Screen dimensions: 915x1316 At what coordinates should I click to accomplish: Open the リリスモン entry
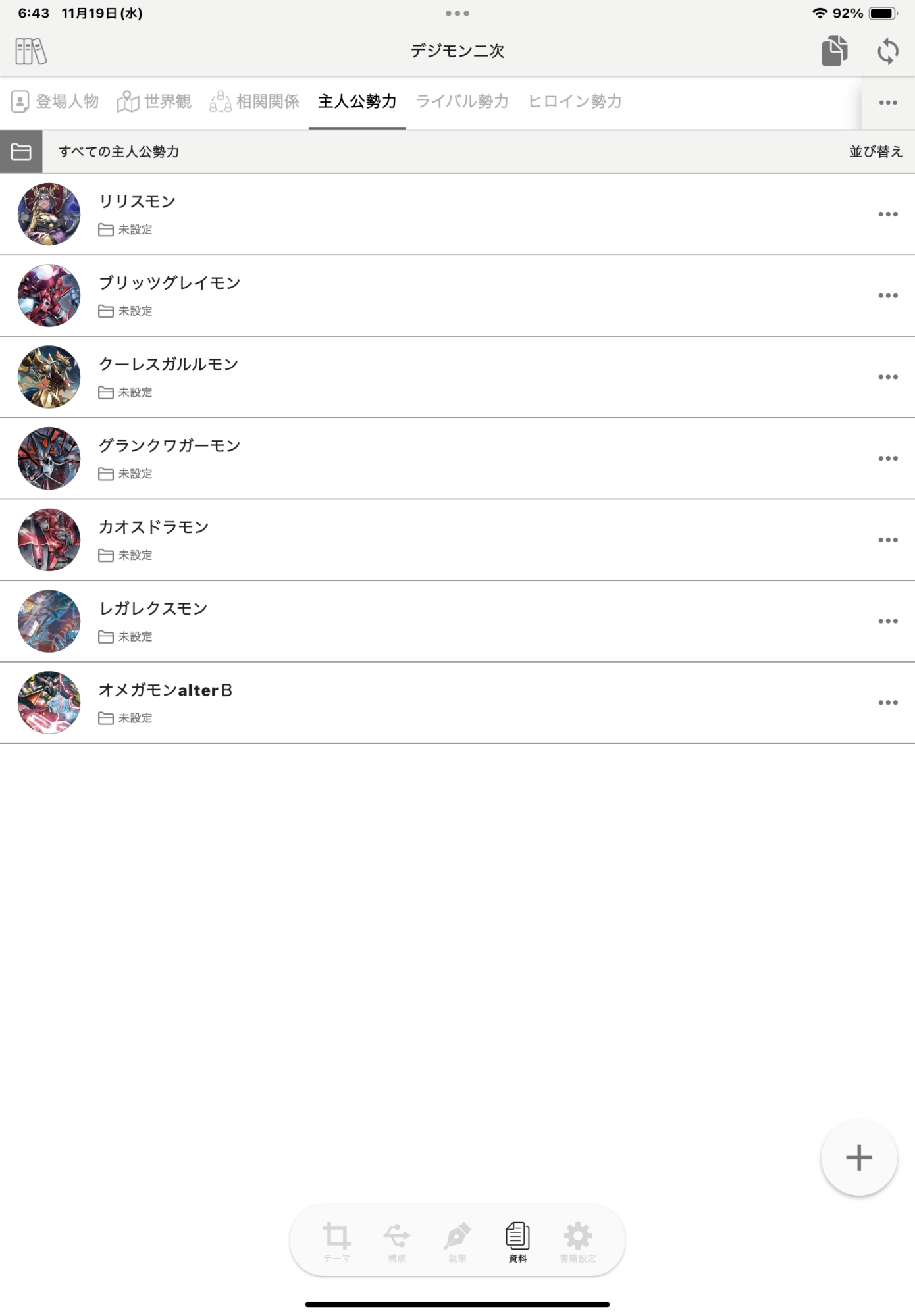click(138, 201)
